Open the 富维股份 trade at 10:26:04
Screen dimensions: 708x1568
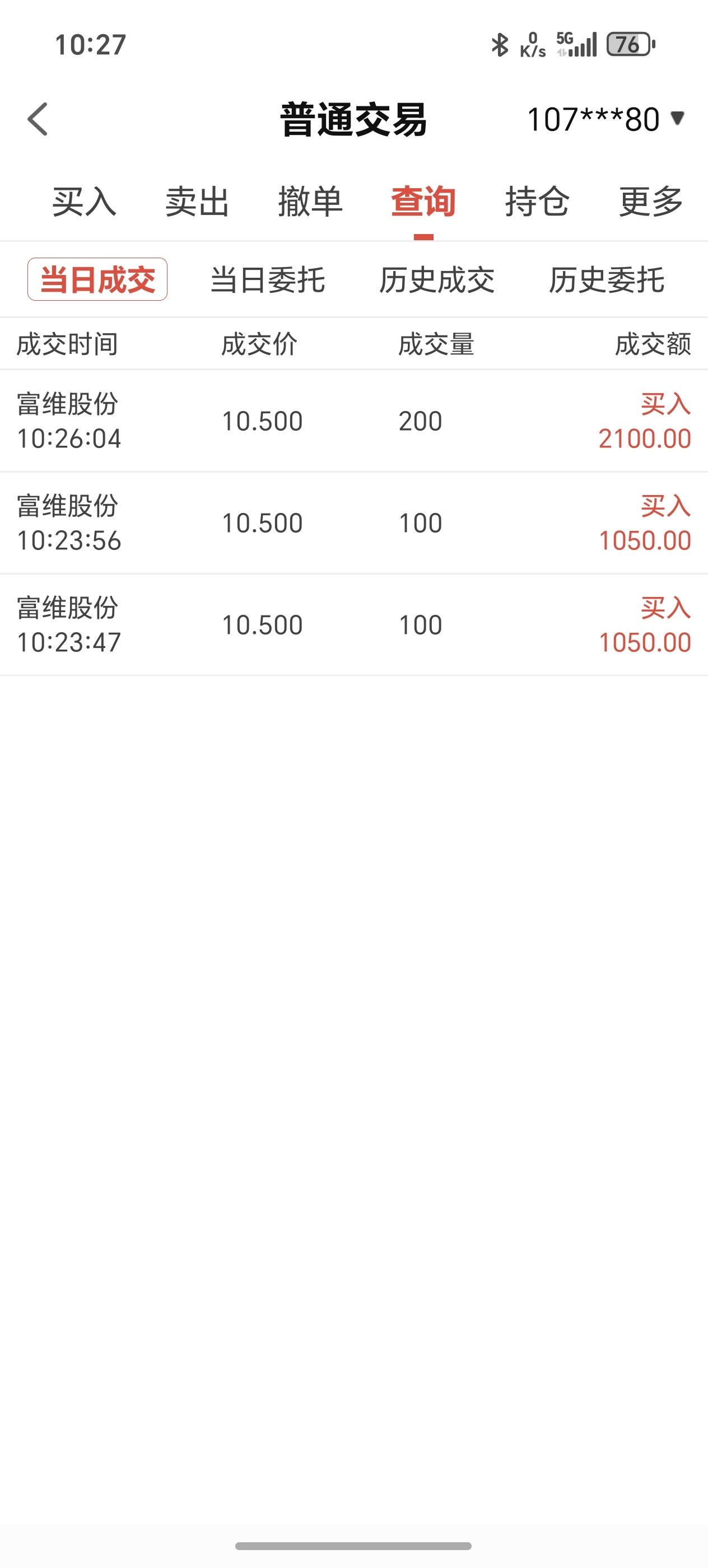click(x=353, y=421)
